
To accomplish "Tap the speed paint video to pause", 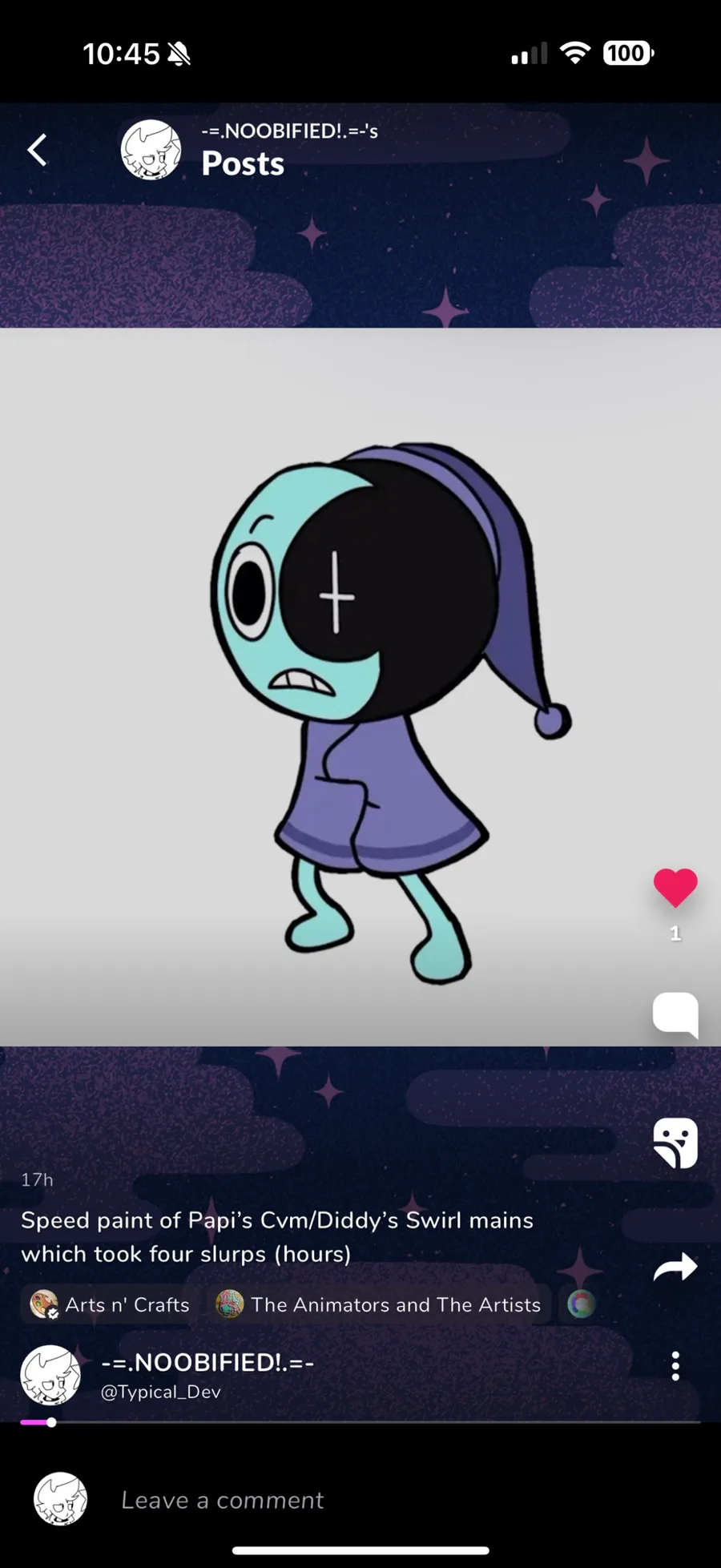I will (360, 687).
